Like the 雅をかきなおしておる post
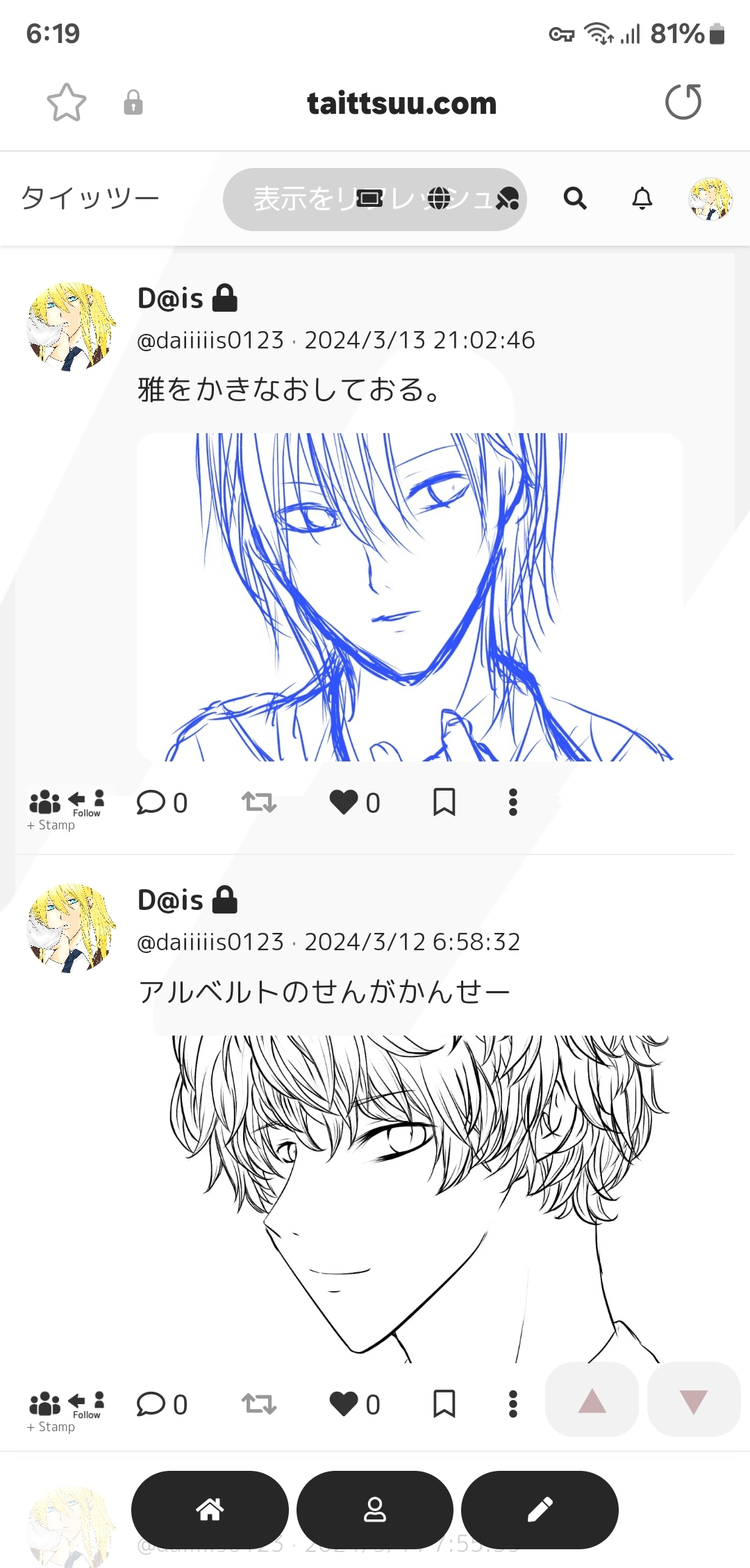Viewport: 750px width, 1568px height. pos(355,802)
